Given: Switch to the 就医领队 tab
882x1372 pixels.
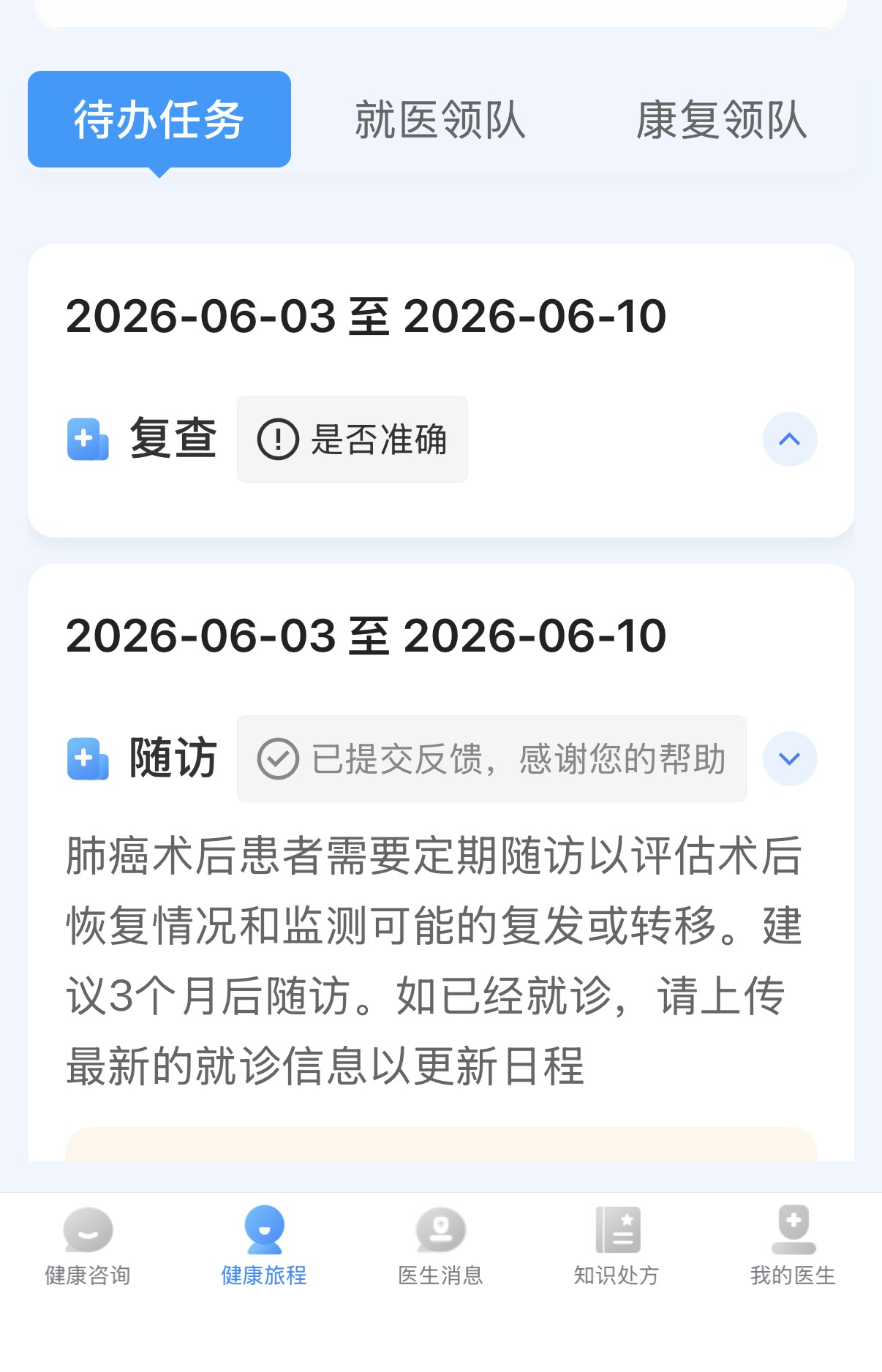Looking at the screenshot, I should 440,120.
